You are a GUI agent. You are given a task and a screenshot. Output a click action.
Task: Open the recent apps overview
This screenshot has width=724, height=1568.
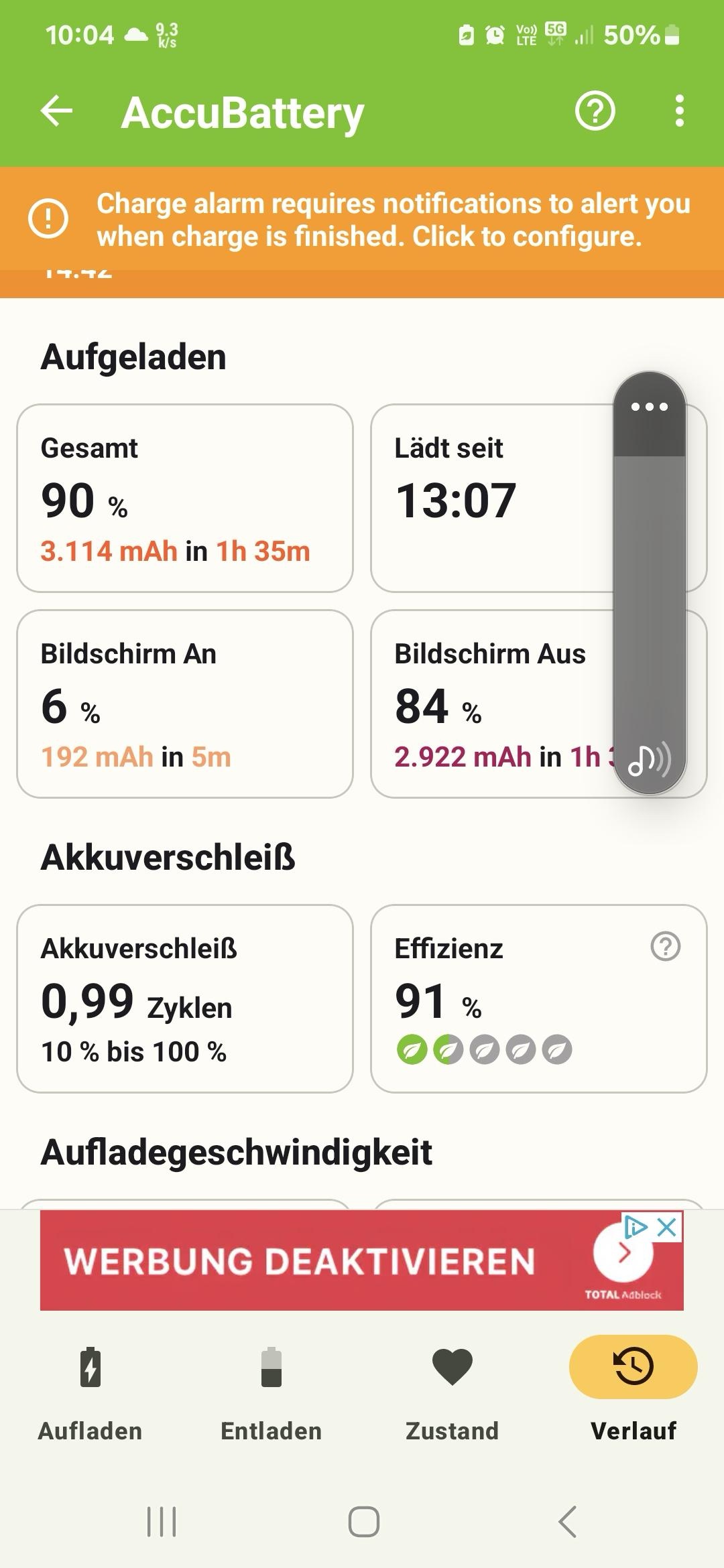click(x=162, y=1522)
